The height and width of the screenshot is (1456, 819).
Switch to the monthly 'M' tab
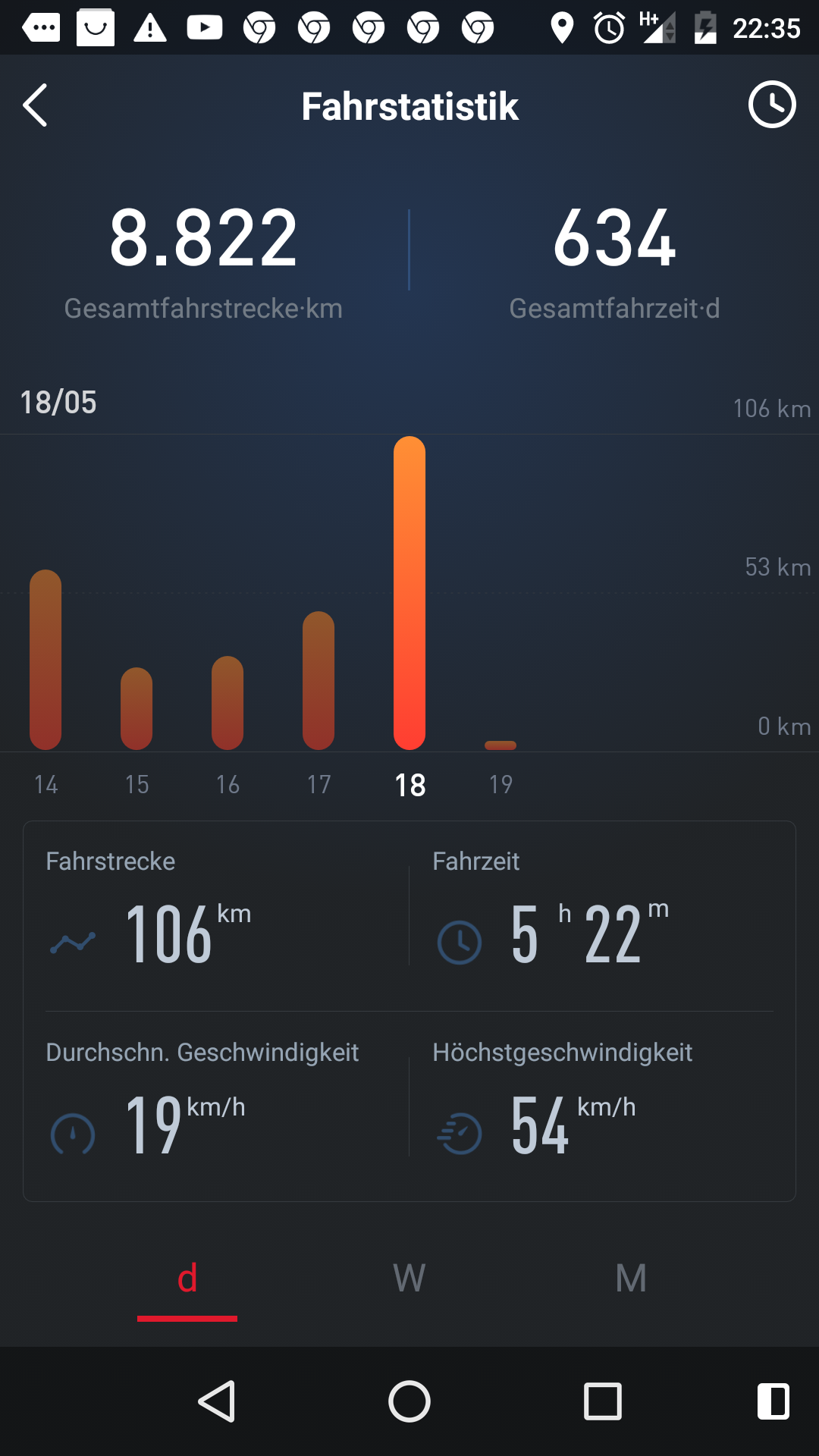coord(631,1279)
